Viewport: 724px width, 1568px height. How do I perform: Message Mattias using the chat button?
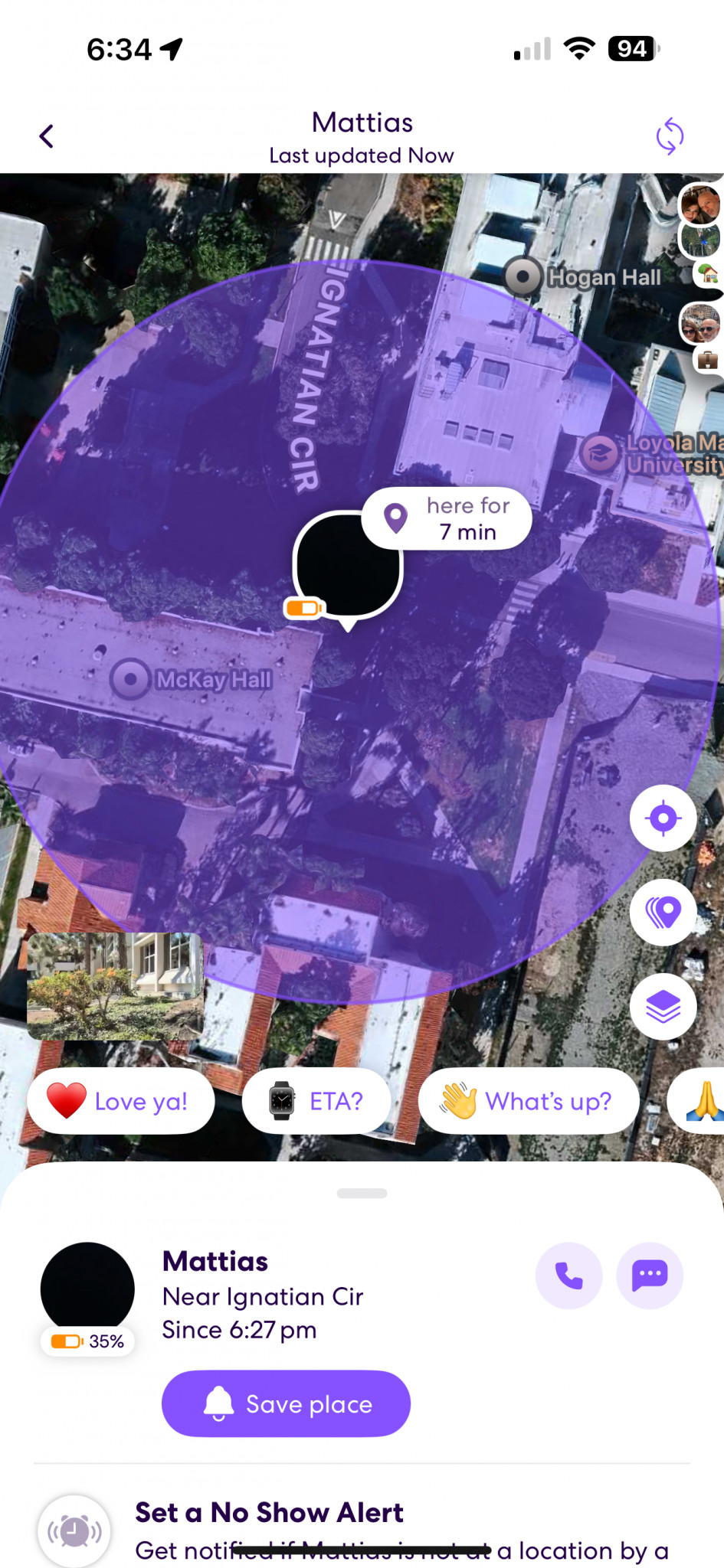[x=650, y=1276]
